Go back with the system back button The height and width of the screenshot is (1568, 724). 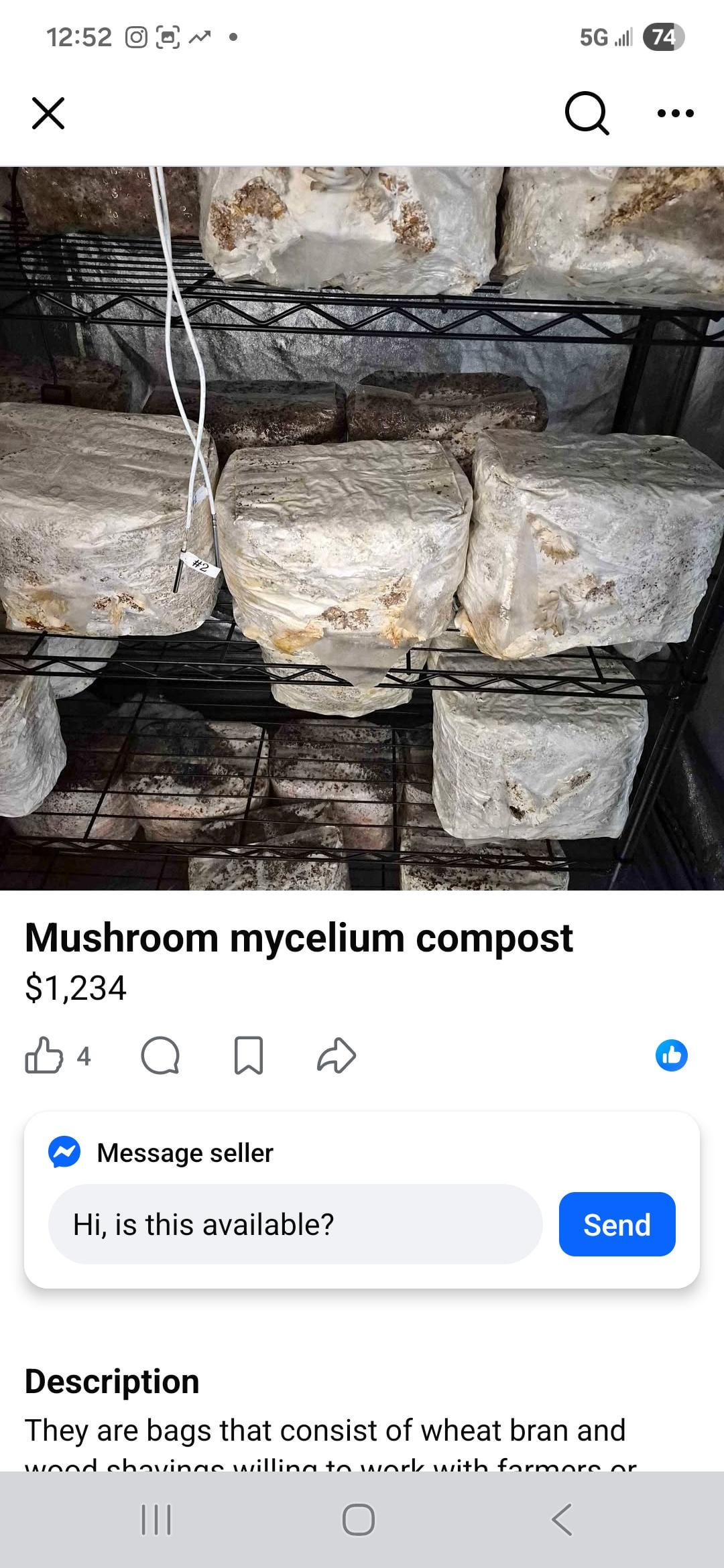pos(562,1519)
